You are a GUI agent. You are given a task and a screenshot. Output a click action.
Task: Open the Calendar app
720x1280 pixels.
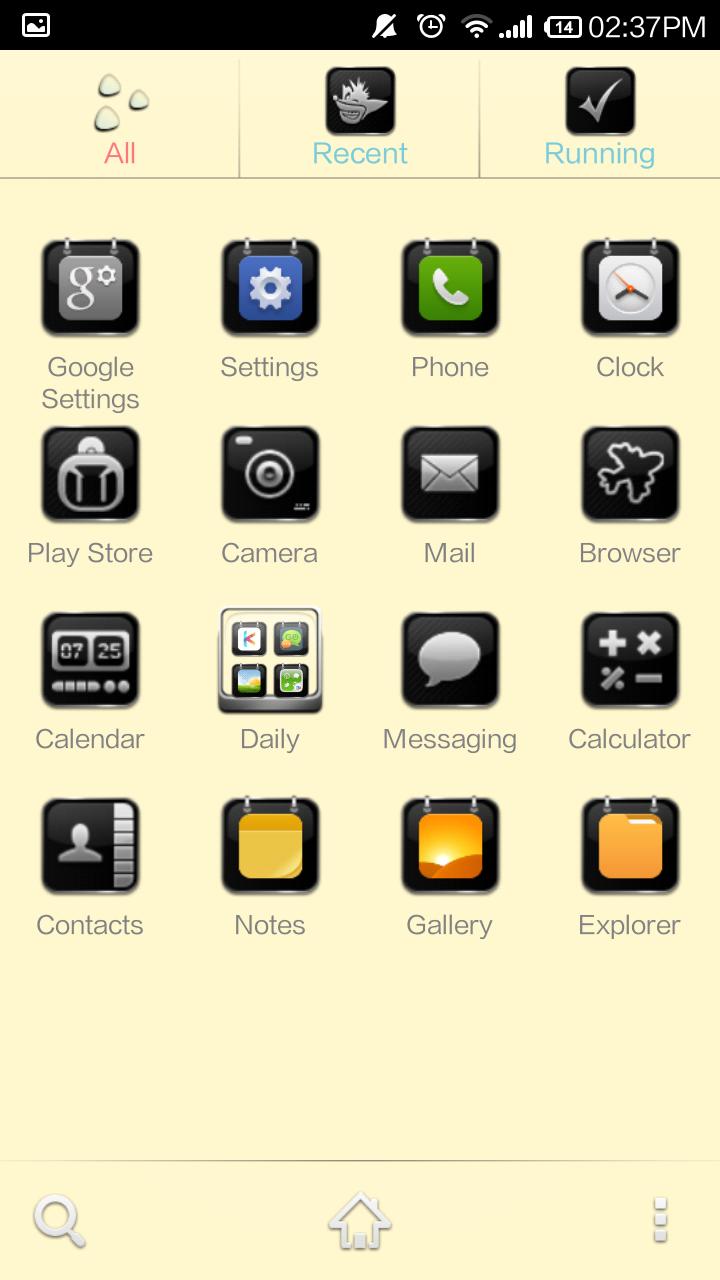pos(90,660)
